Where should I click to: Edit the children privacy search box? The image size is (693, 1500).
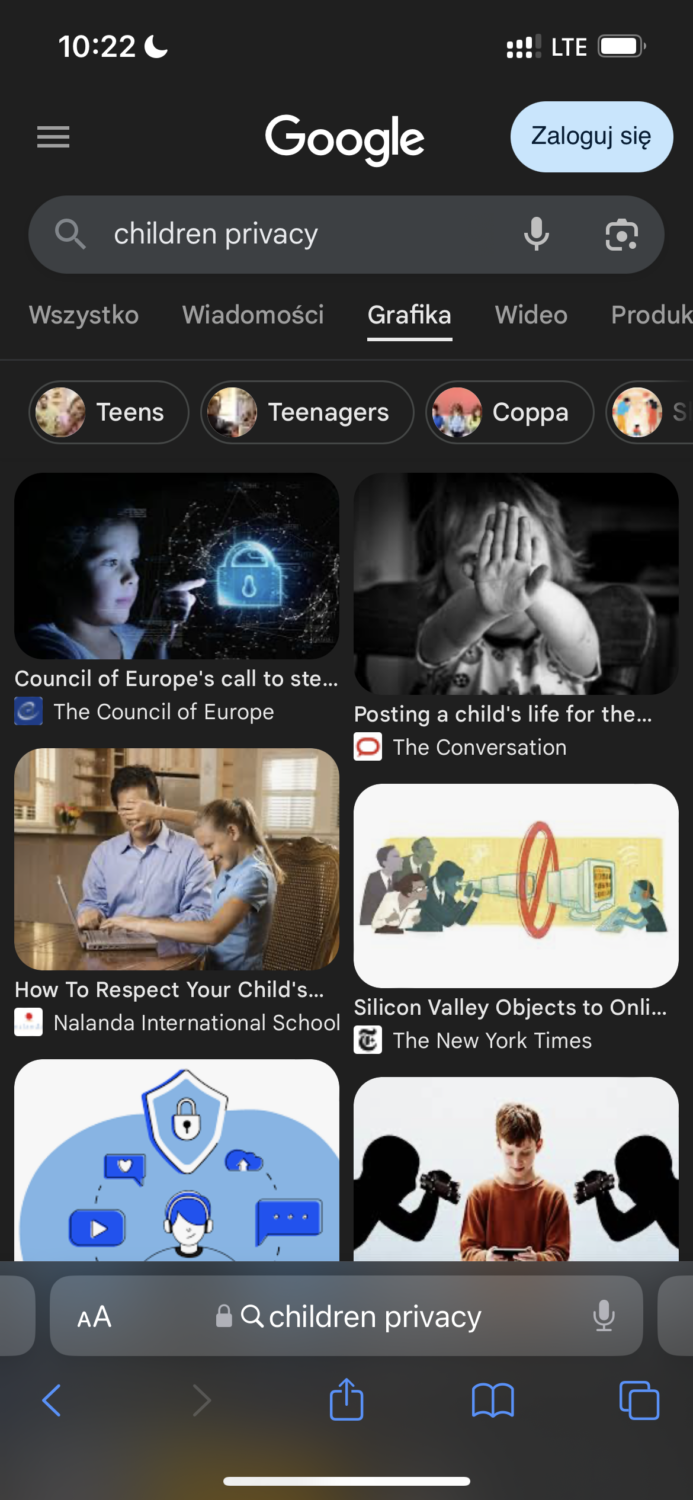[300, 234]
